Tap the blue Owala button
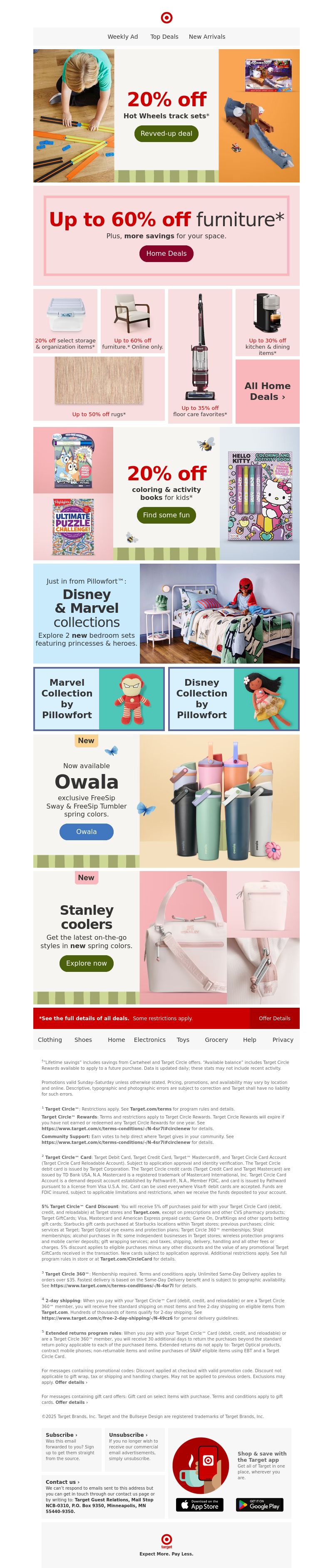Viewport: 333px width, 1568px height. click(x=86, y=831)
